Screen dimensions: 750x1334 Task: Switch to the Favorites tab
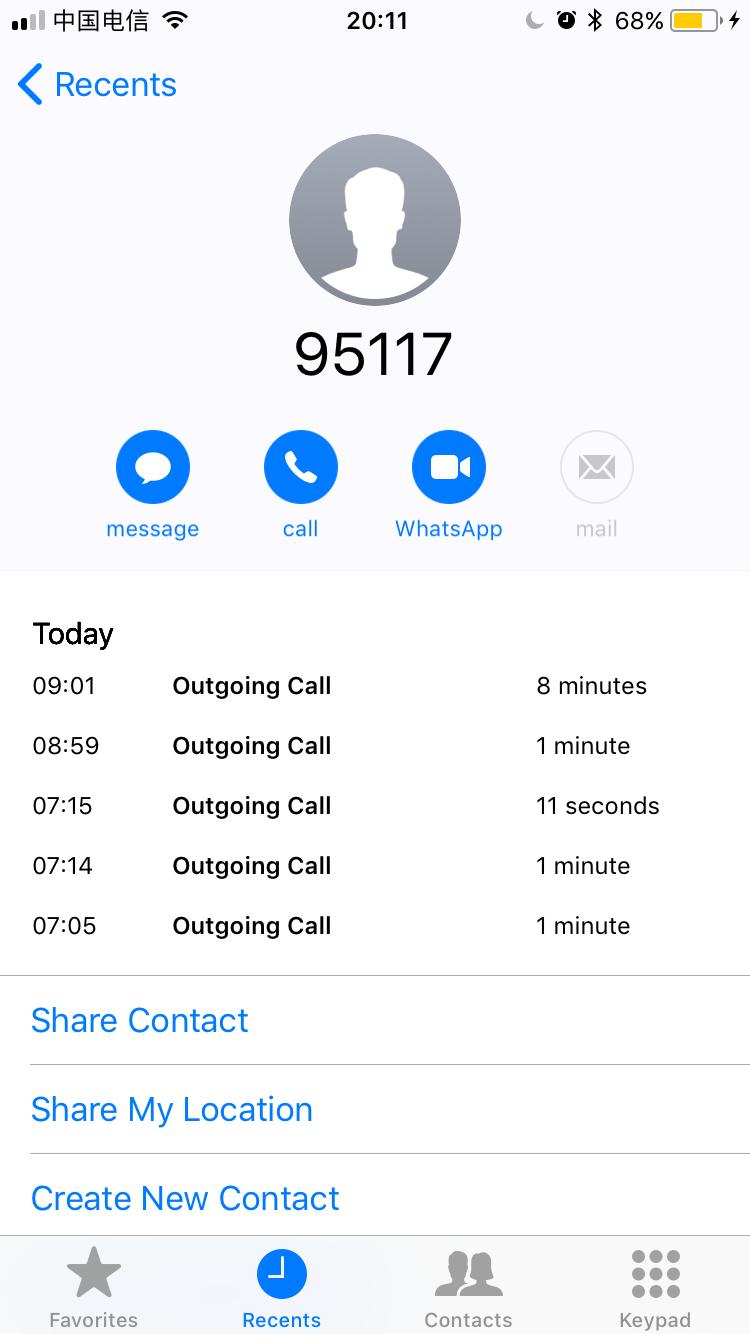94,1287
